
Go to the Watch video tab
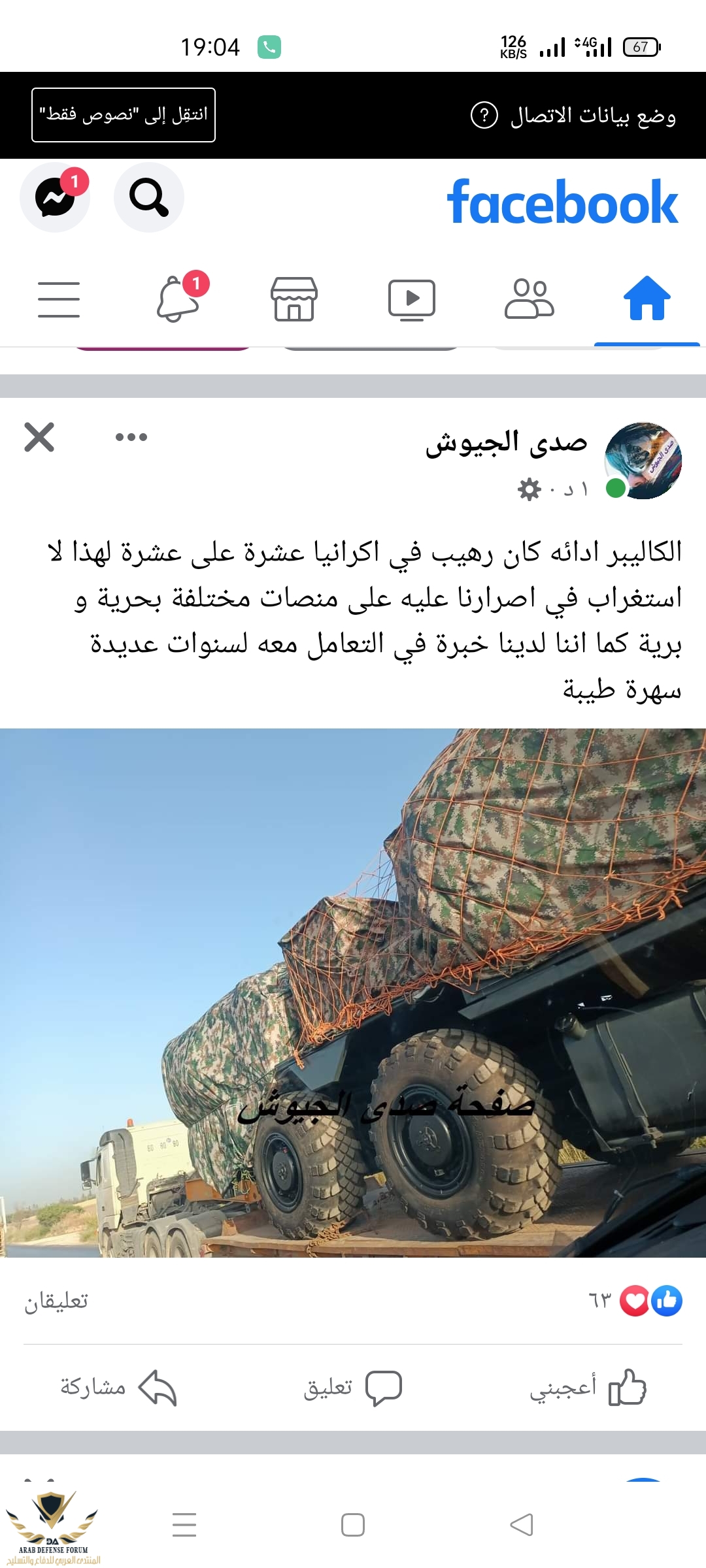click(412, 299)
